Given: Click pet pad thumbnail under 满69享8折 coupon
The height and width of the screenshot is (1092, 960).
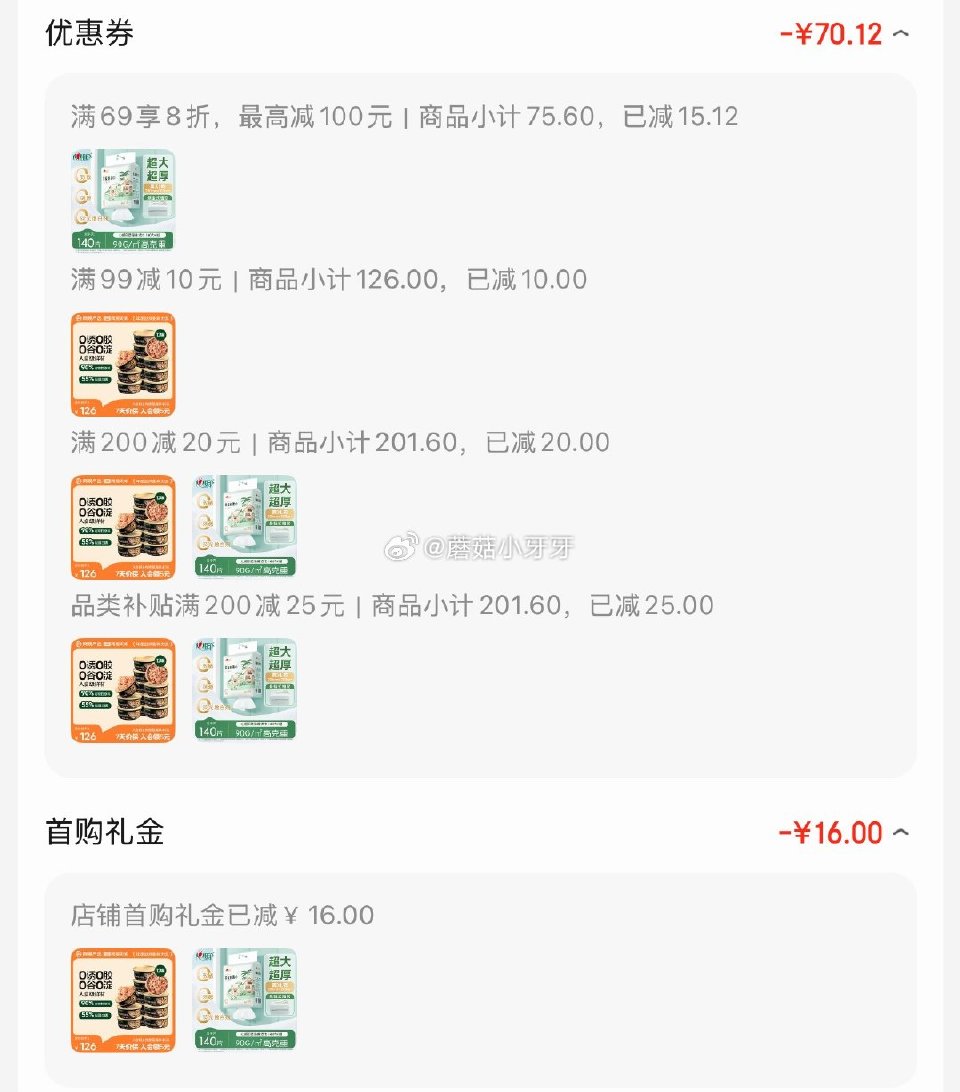Looking at the screenshot, I should 121,201.
